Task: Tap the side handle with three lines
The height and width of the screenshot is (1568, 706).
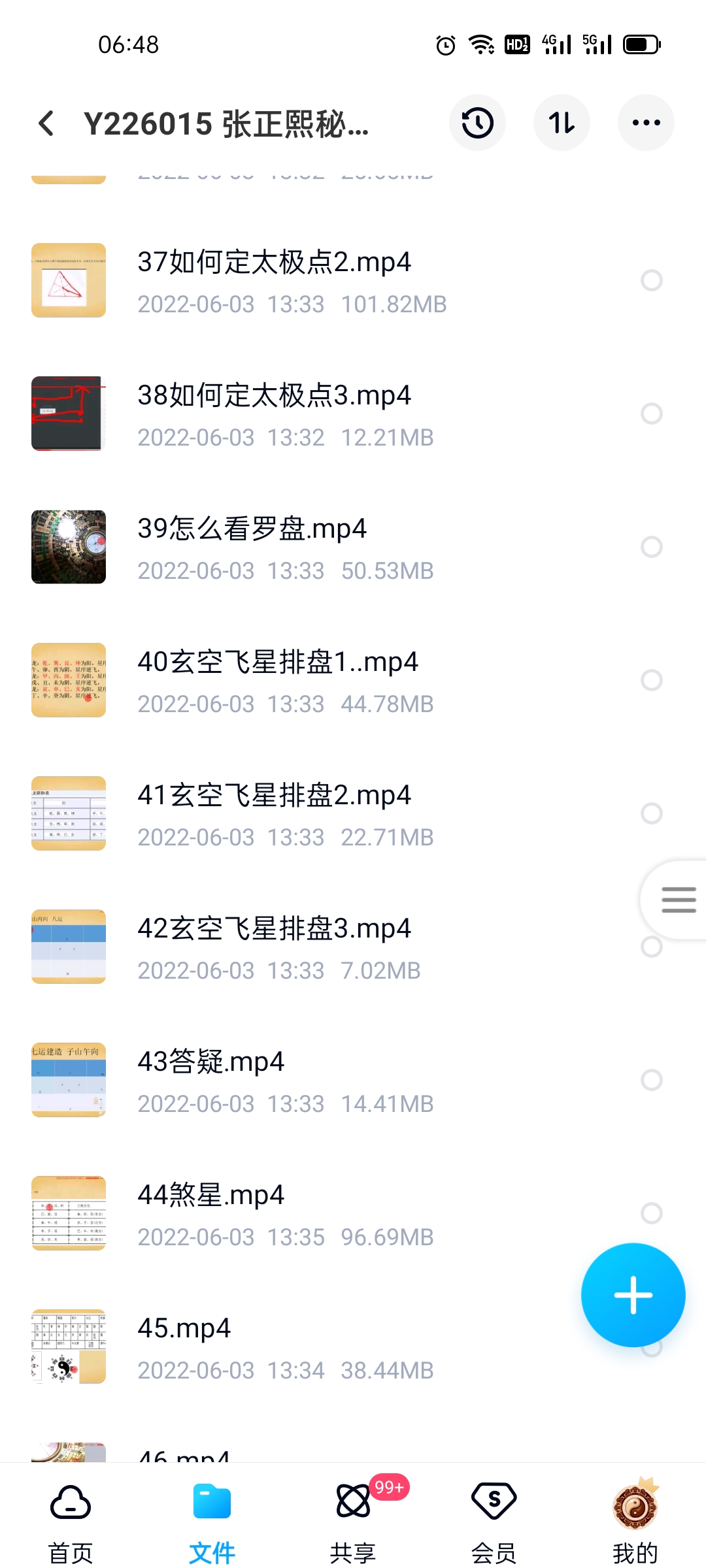Action: tap(678, 900)
